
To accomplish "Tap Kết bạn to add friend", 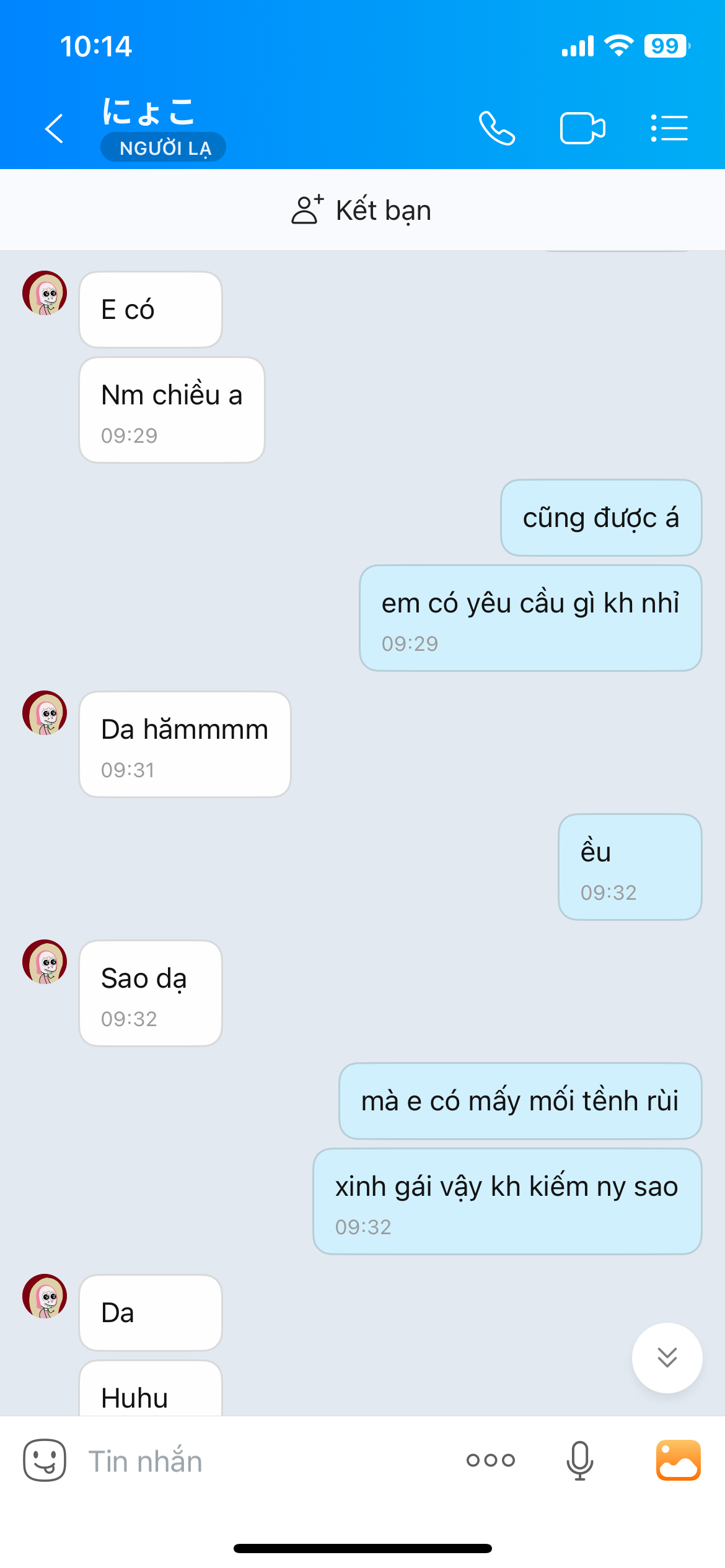I will [362, 210].
